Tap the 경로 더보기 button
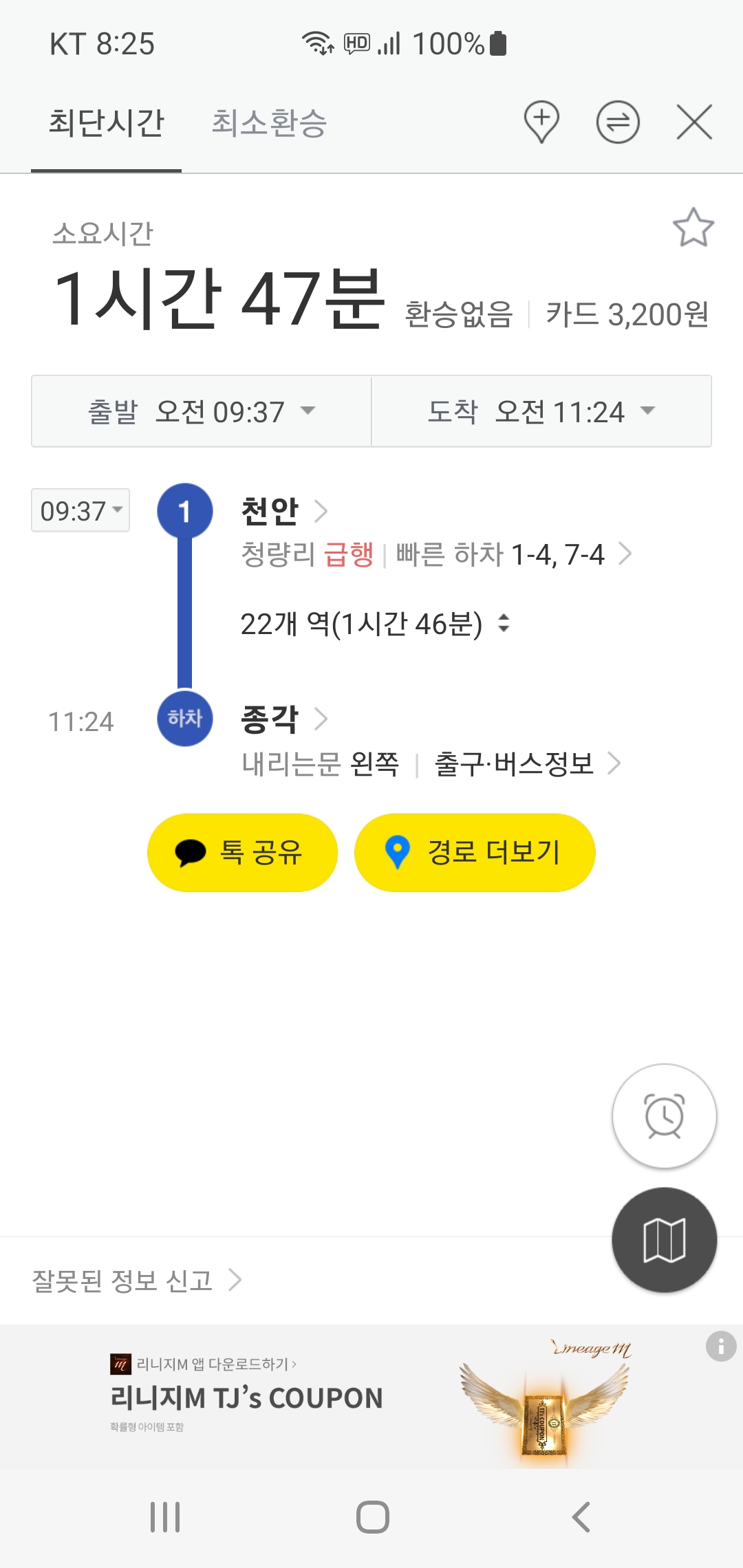 pyautogui.click(x=475, y=853)
